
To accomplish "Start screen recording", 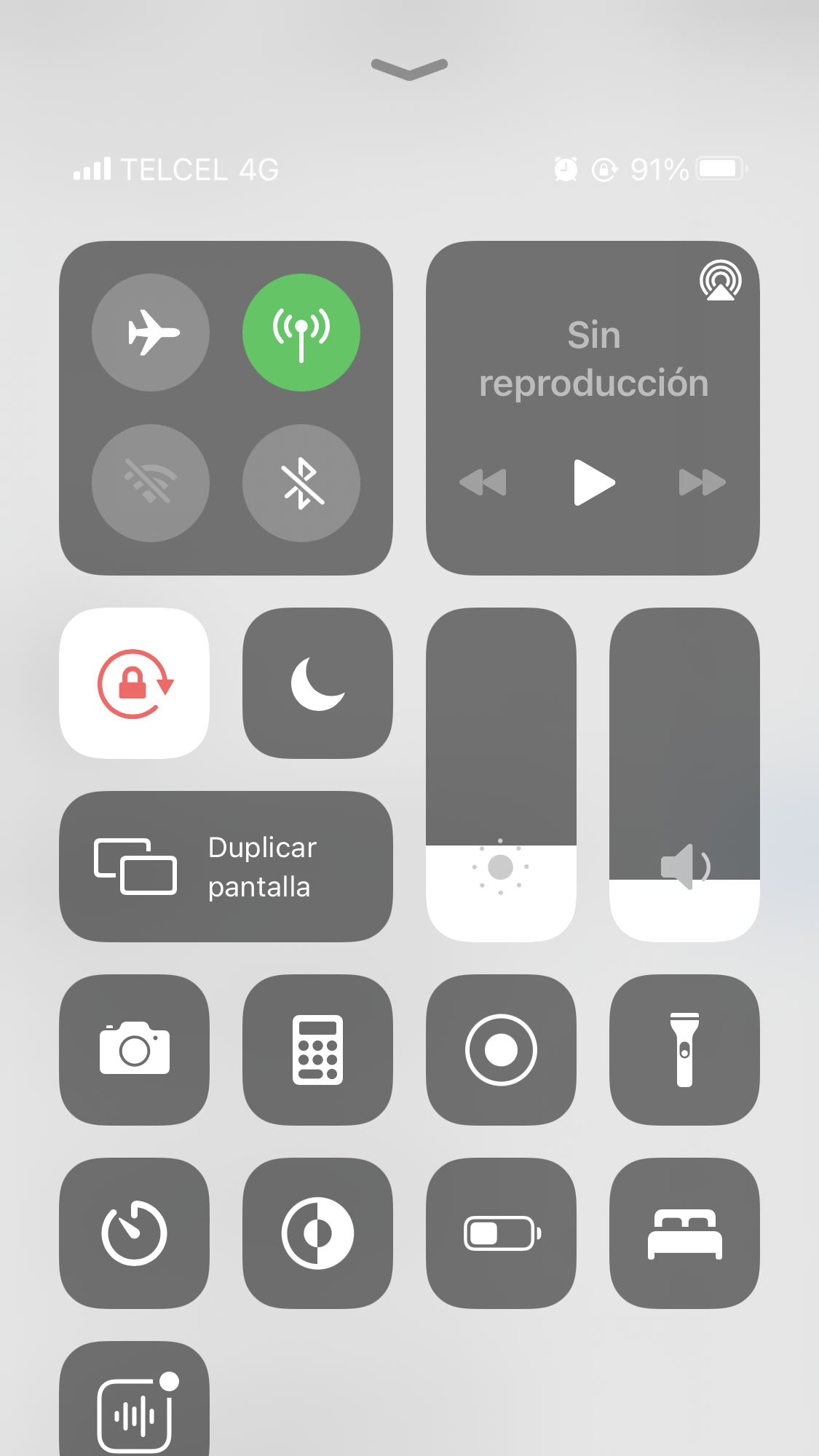I will tap(501, 1049).
